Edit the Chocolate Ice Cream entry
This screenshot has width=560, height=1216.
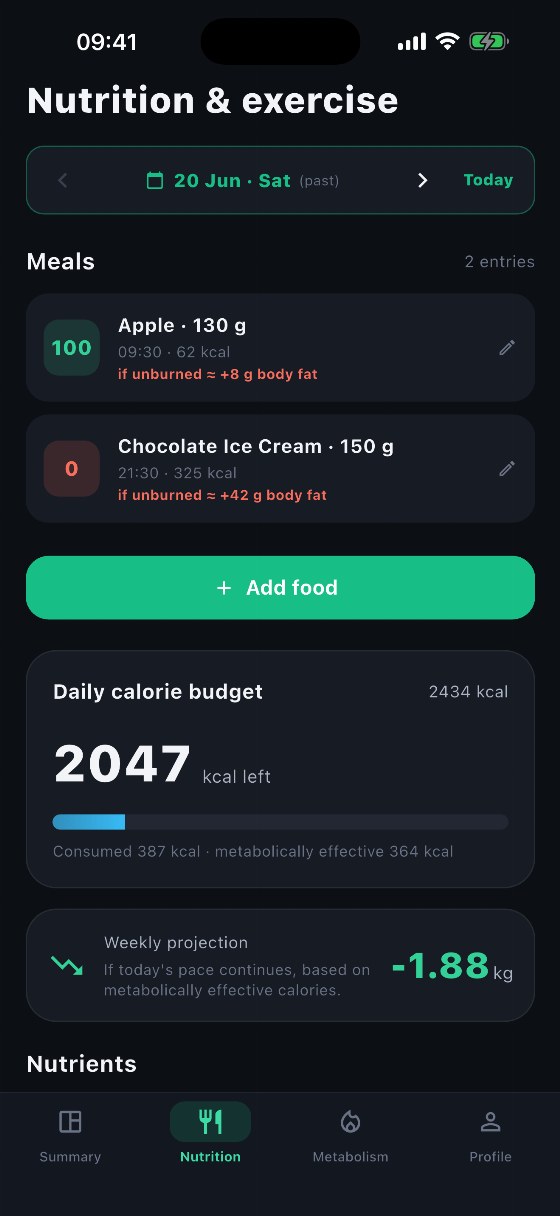point(507,469)
